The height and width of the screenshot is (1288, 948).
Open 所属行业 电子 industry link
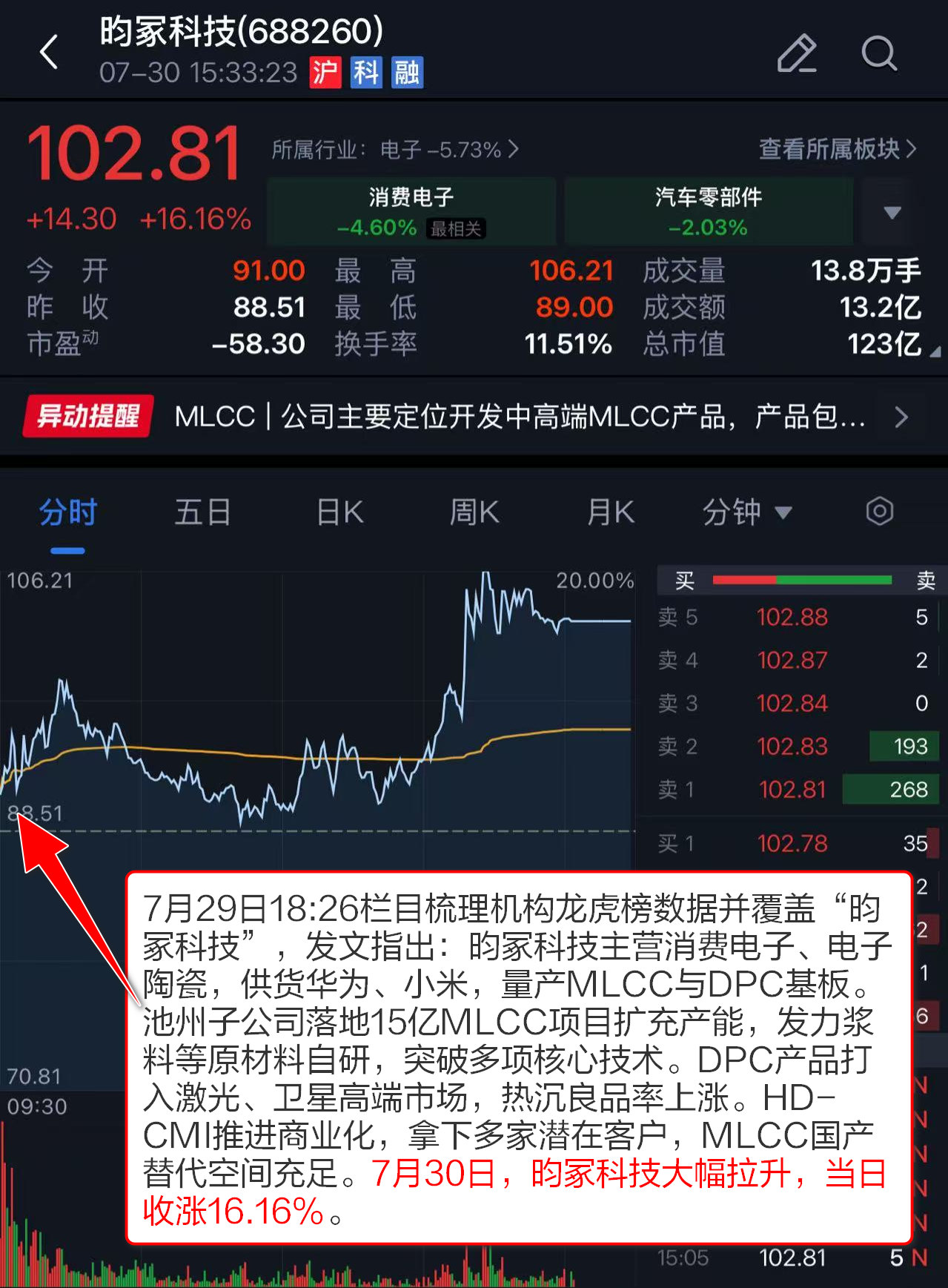pyautogui.click(x=395, y=150)
